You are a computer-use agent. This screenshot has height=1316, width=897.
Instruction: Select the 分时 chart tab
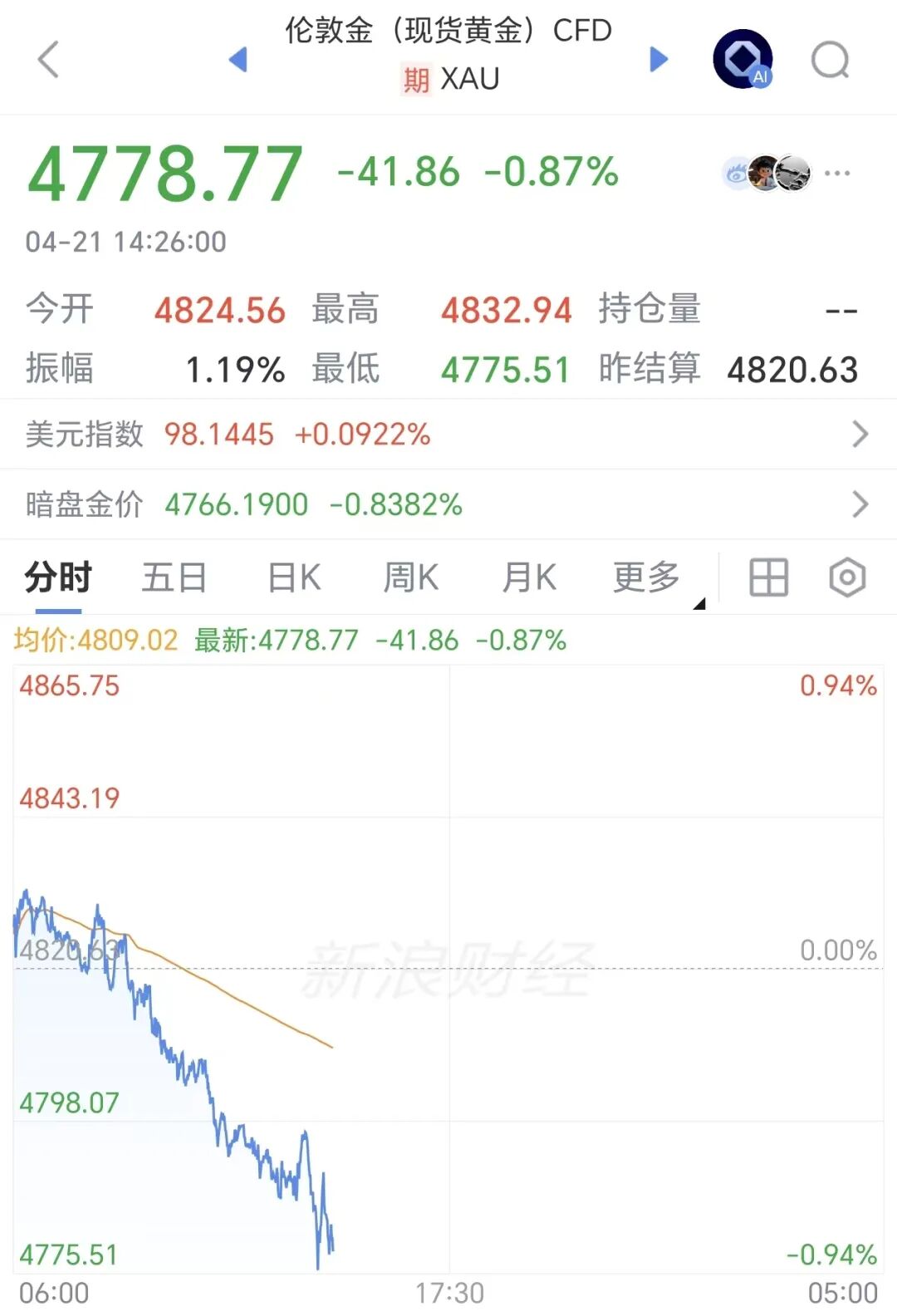[57, 577]
